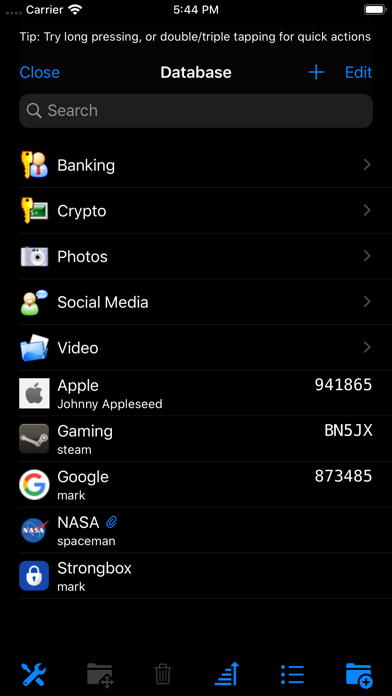Enter Edit mode
Screen dimensions: 392x696
pos(358,72)
